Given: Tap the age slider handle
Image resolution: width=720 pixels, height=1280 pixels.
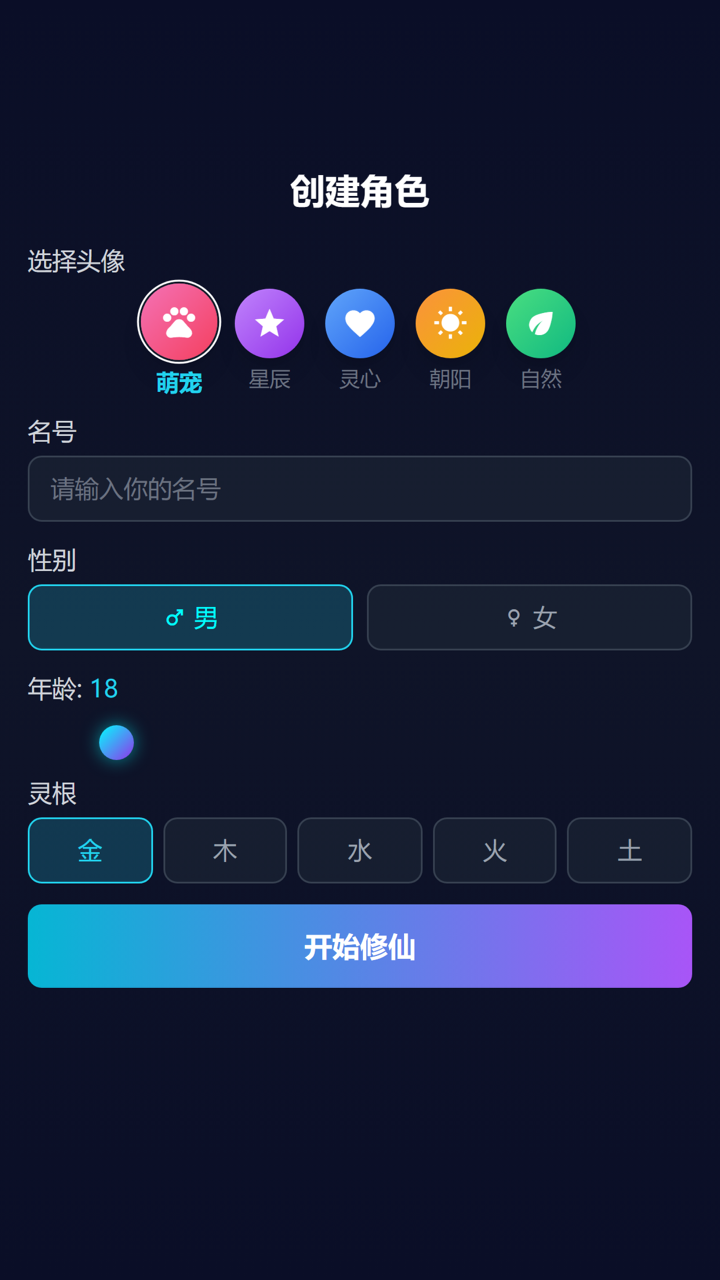Looking at the screenshot, I should 116,742.
